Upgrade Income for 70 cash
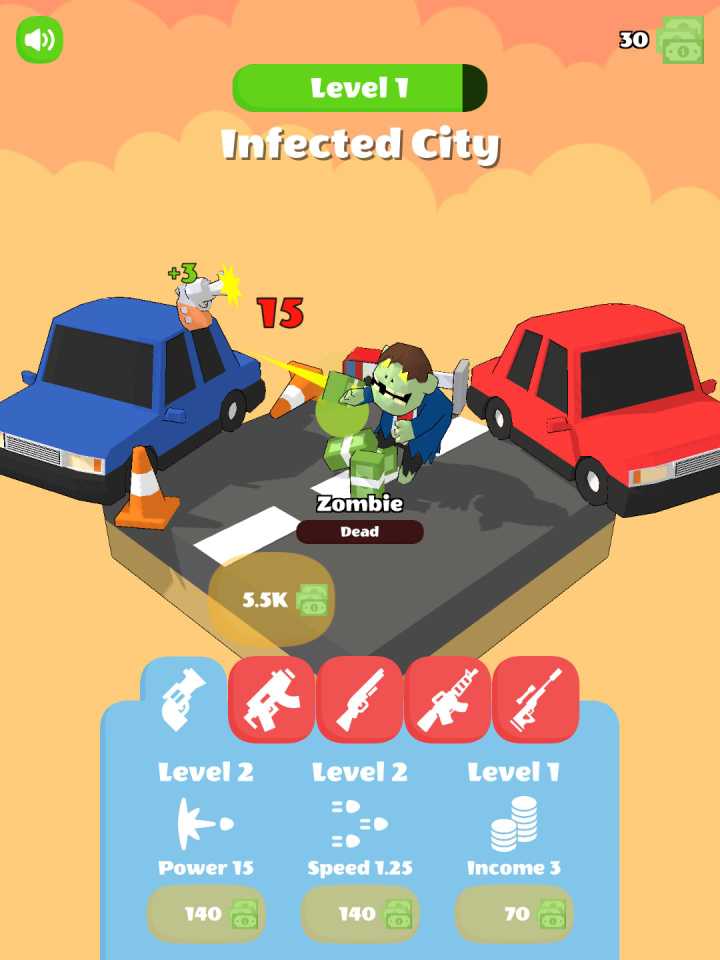This screenshot has height=960, width=720. coord(514,913)
